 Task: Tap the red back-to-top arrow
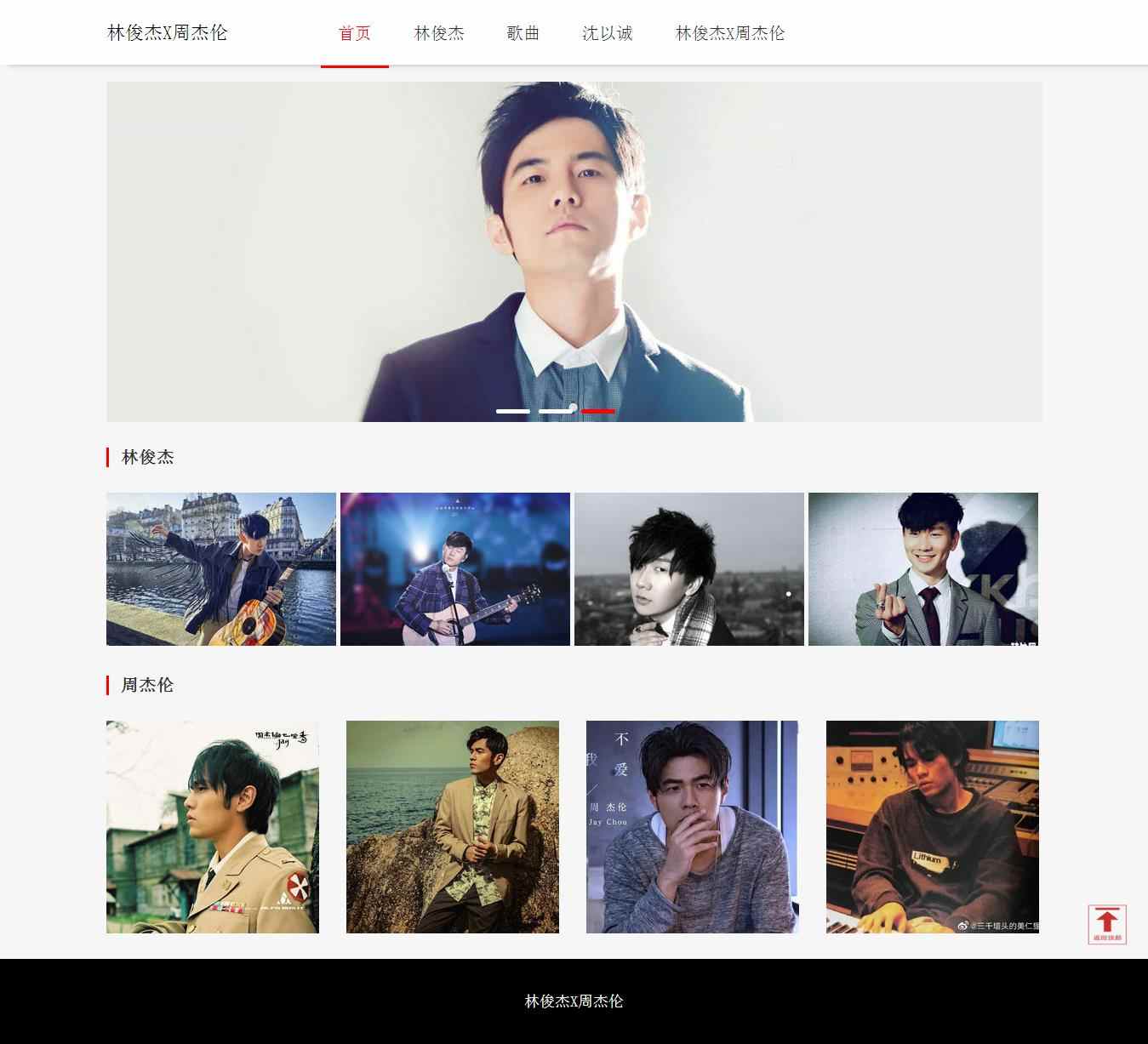click(x=1106, y=923)
